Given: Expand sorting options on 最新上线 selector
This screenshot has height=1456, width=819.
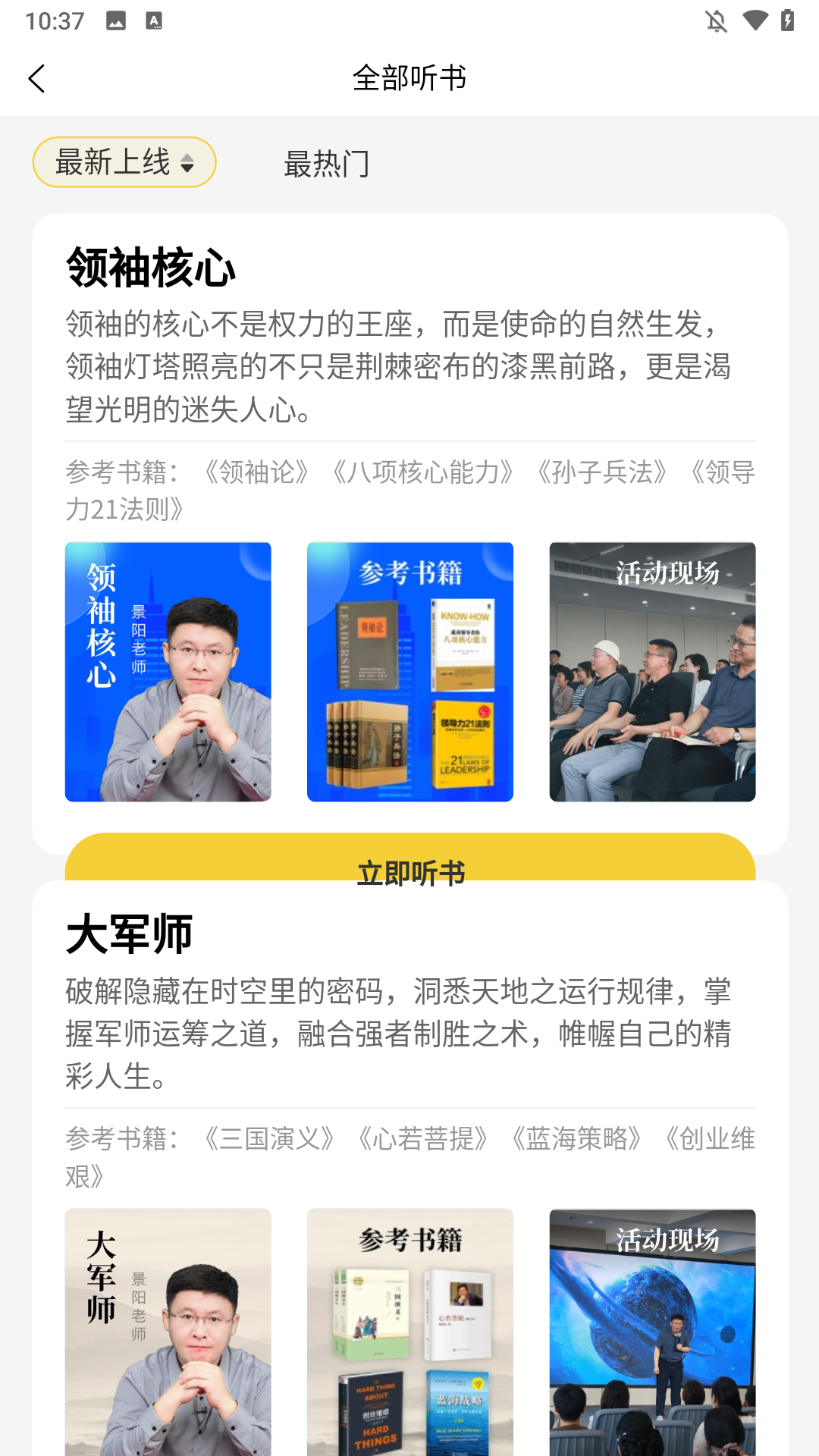Looking at the screenshot, I should [124, 162].
